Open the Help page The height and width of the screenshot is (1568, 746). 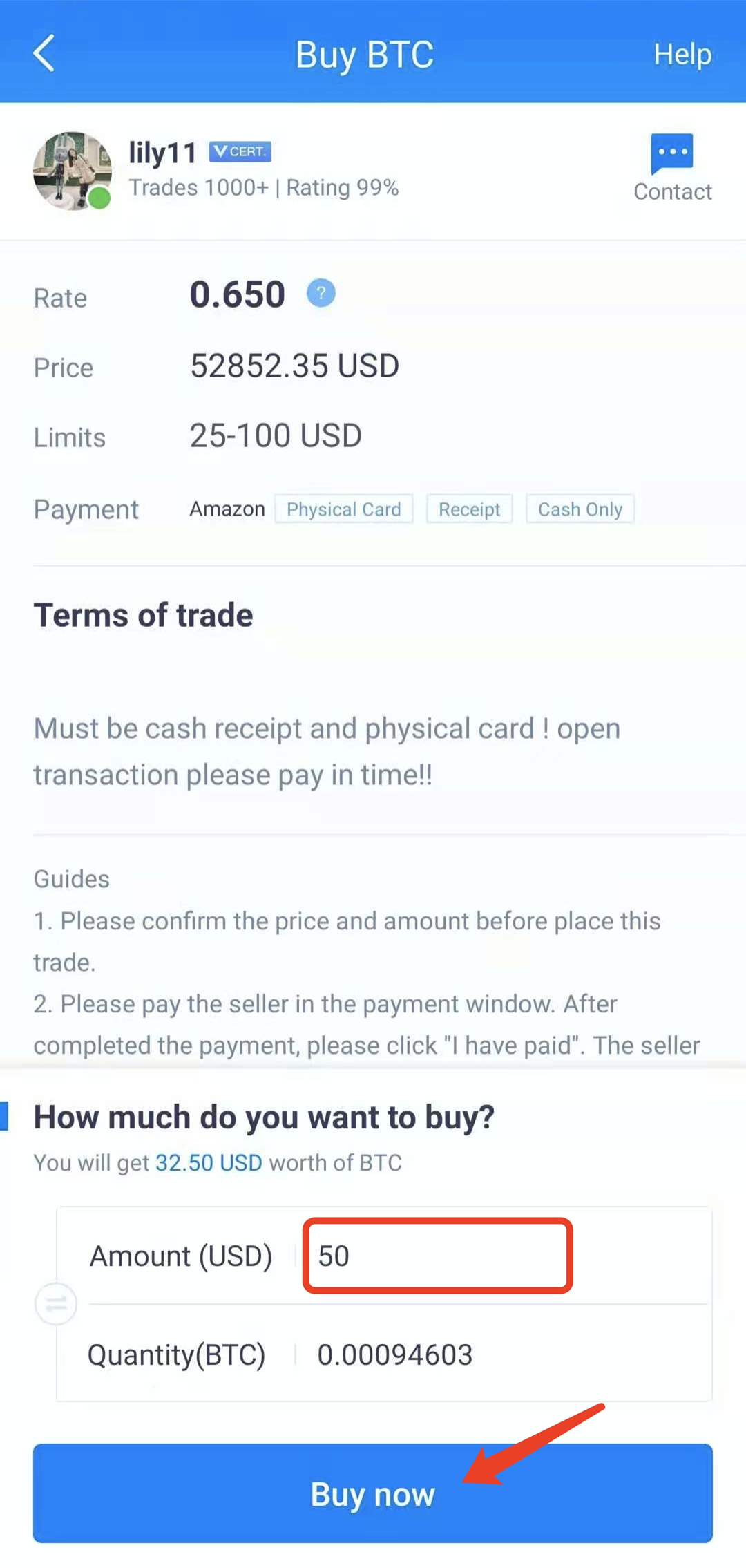tap(682, 54)
